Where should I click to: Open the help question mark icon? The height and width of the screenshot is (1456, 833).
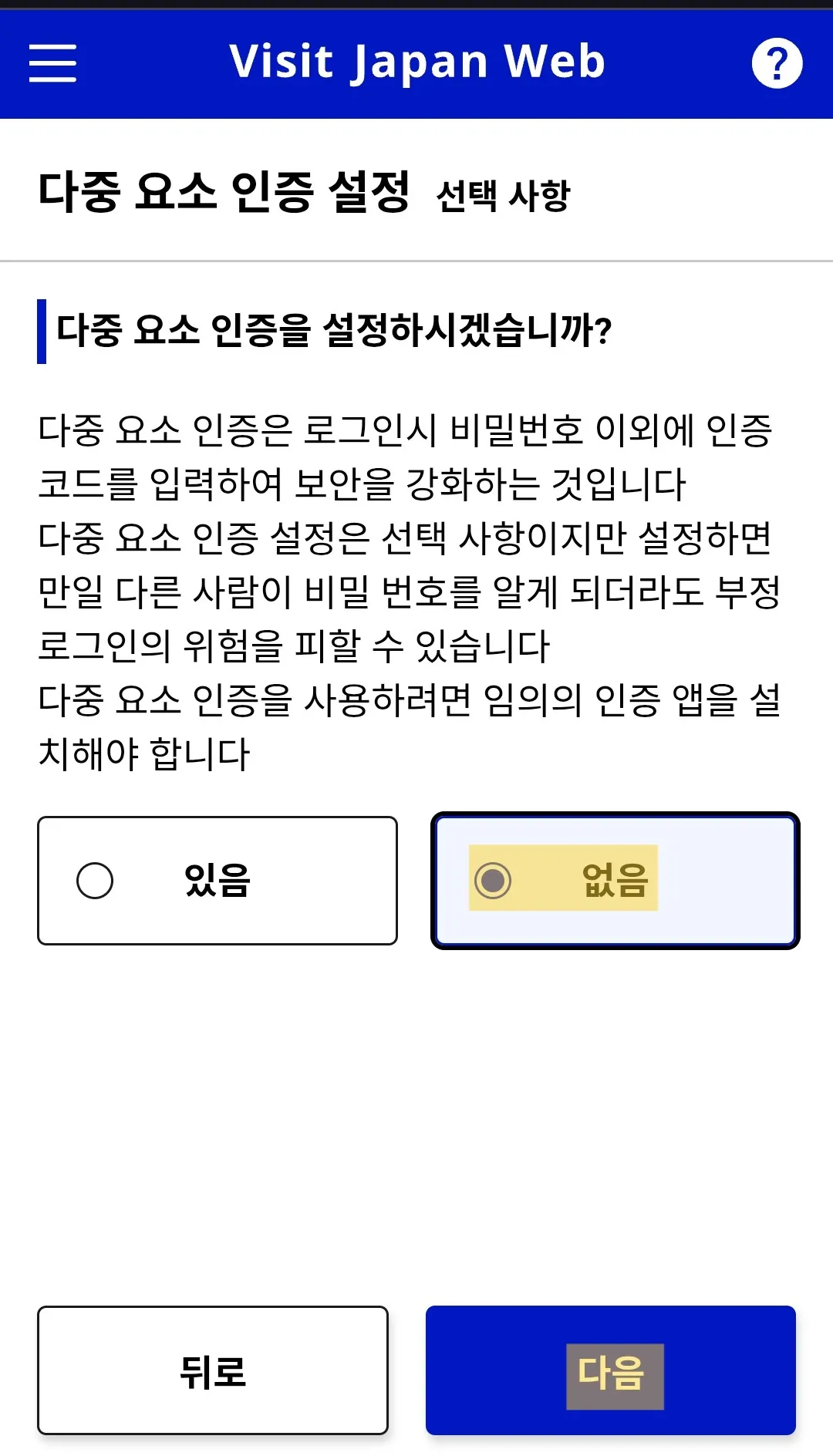pos(777,63)
